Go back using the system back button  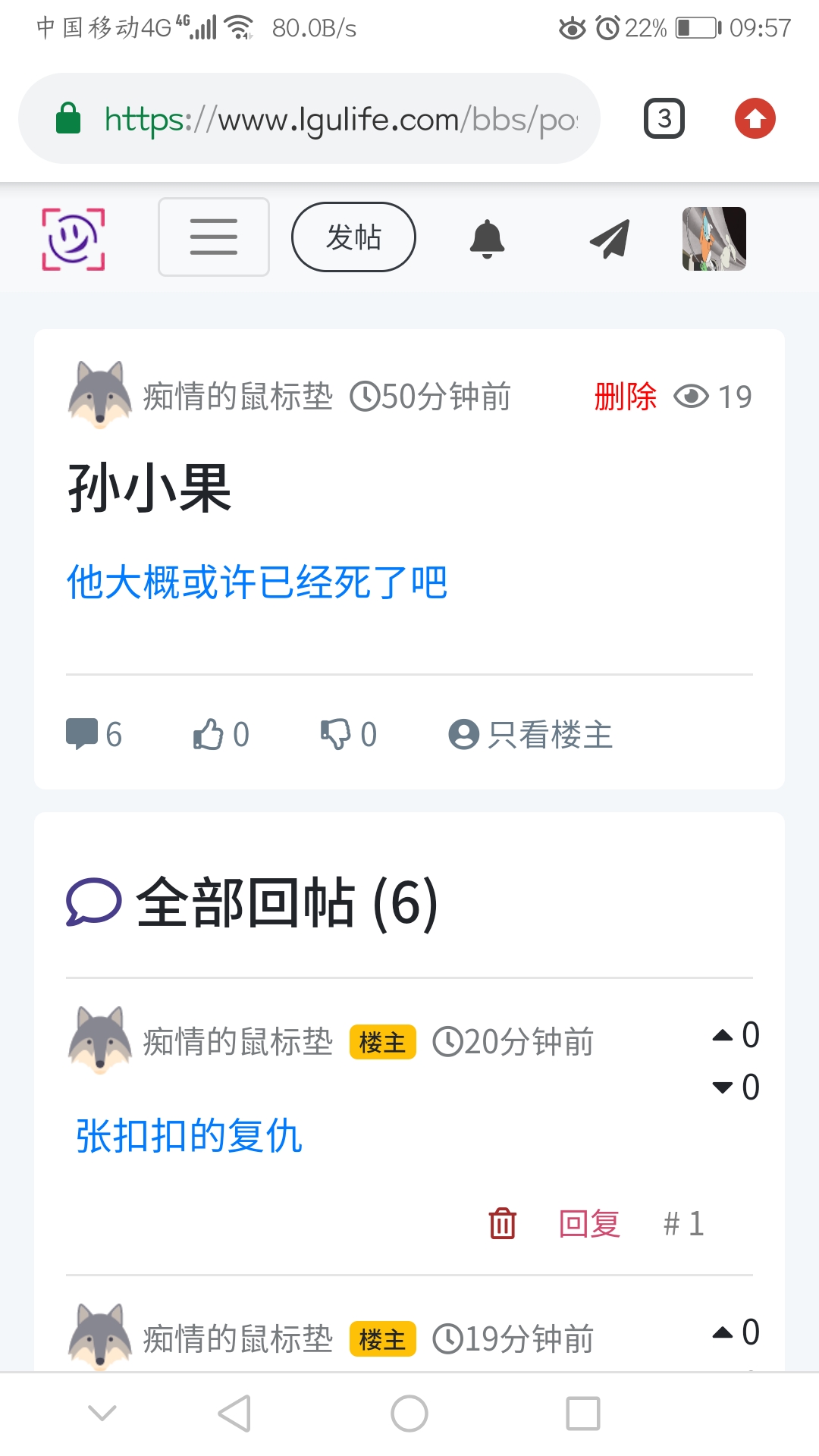pos(234,1414)
